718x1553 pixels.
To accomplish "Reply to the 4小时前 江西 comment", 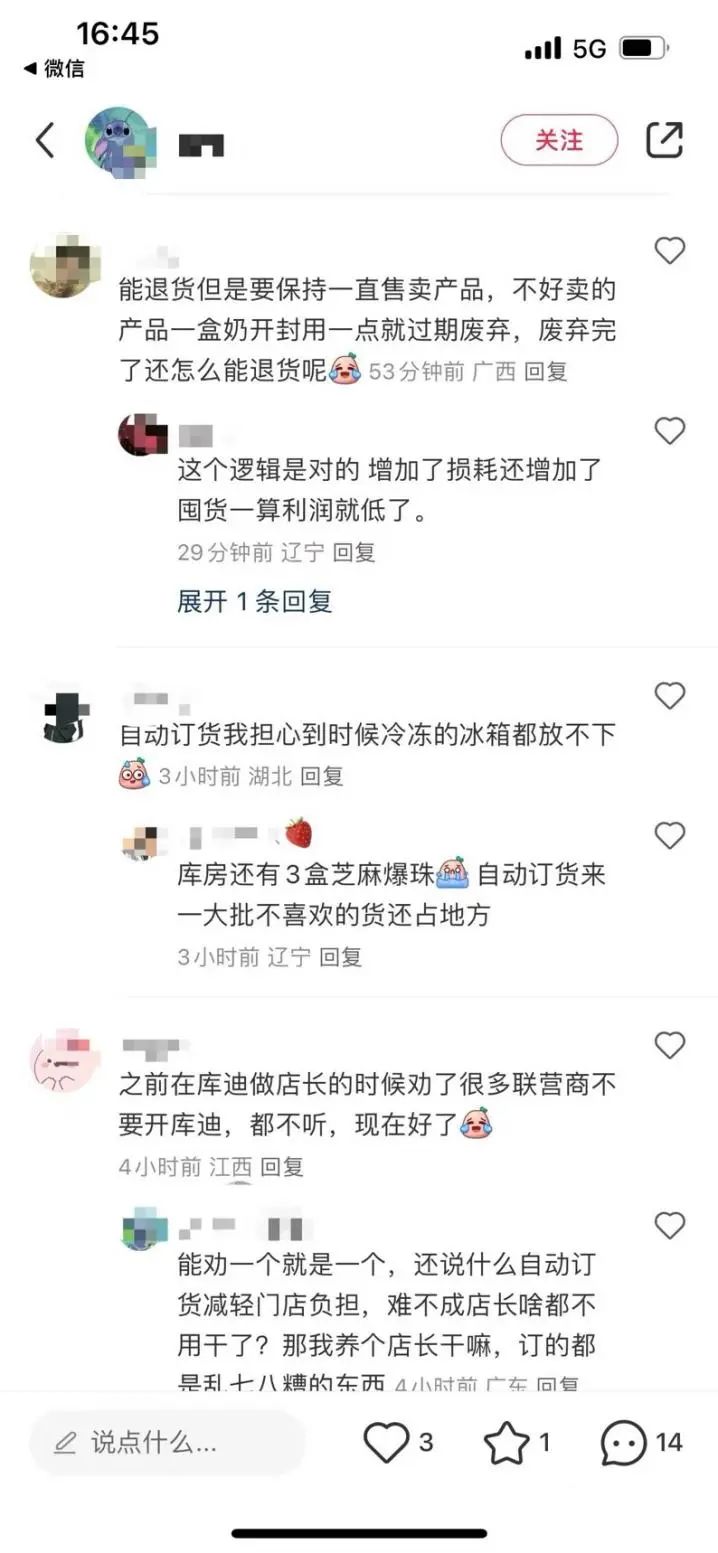I will click(x=281, y=1166).
